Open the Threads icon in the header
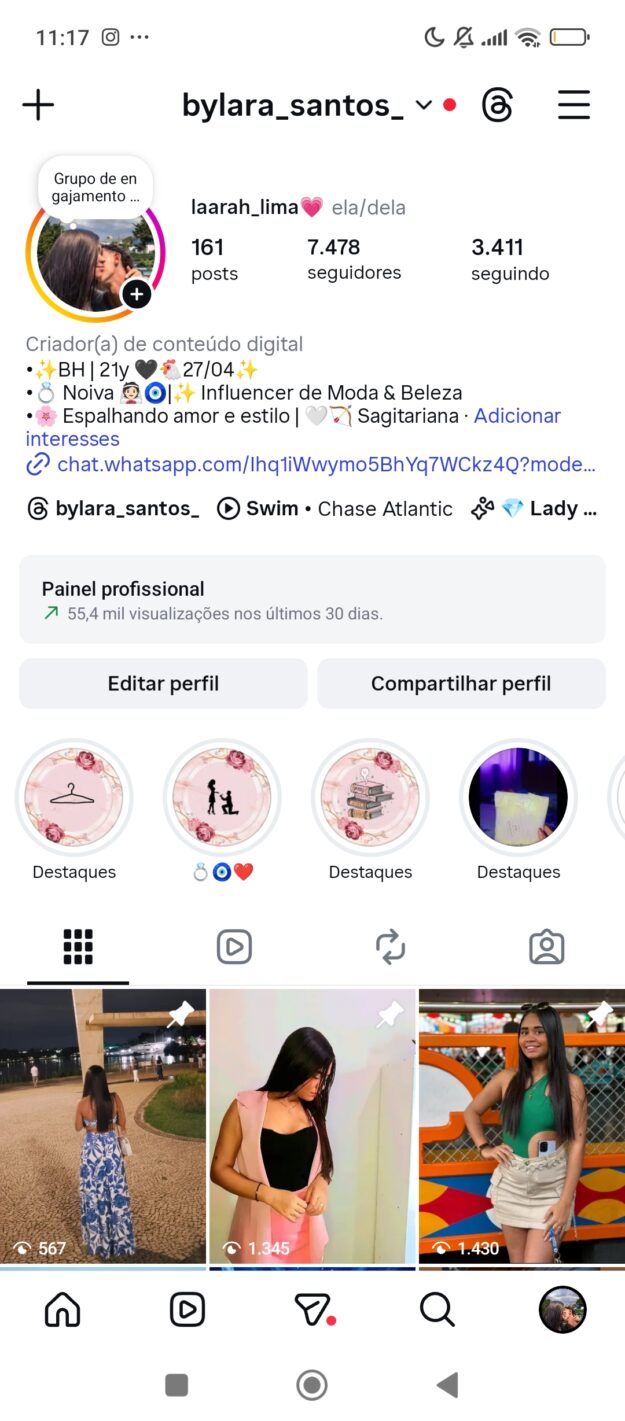625x1421 pixels. [x=497, y=105]
